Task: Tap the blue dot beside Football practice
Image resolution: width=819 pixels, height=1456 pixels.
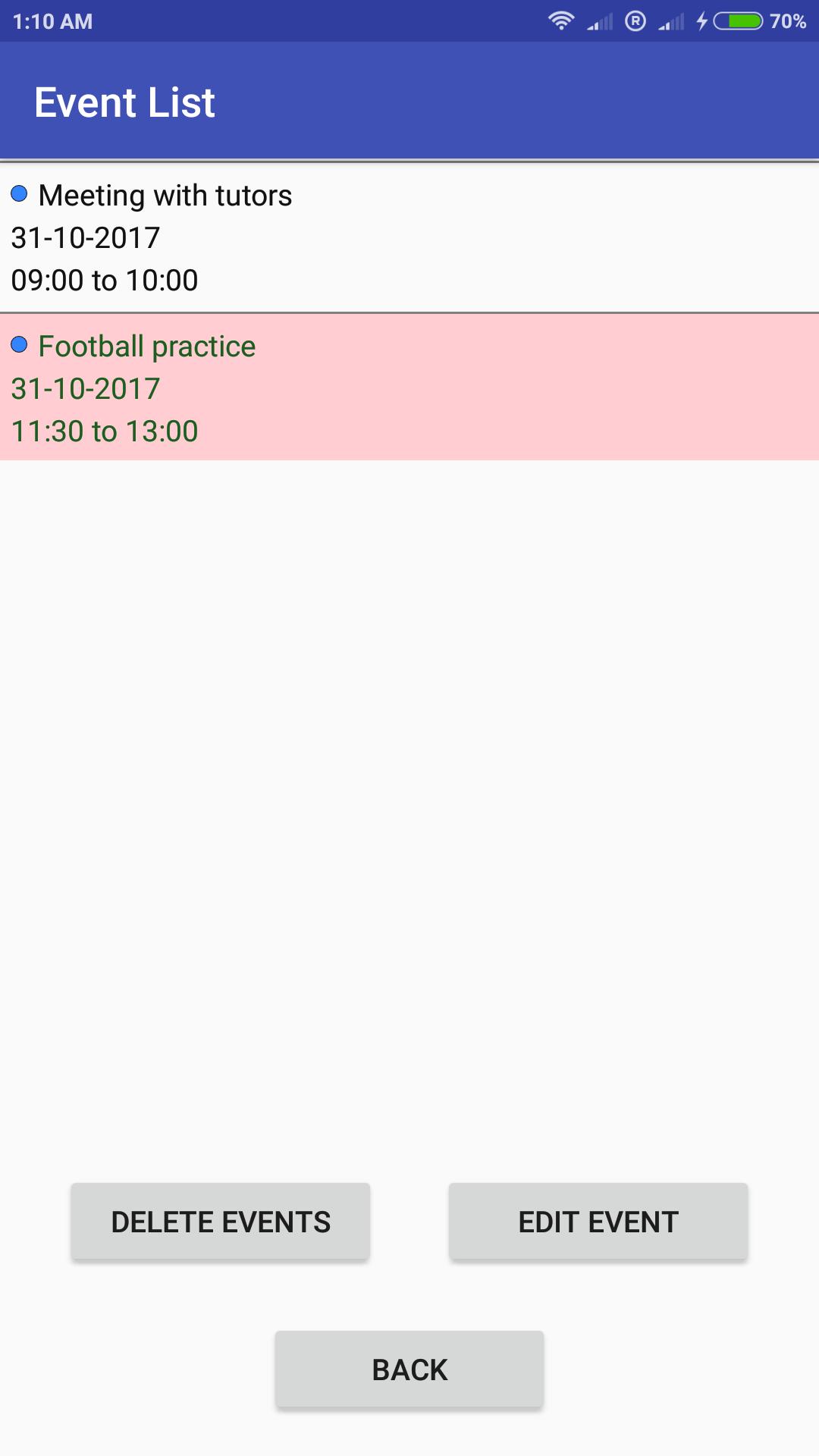Action: click(x=19, y=344)
